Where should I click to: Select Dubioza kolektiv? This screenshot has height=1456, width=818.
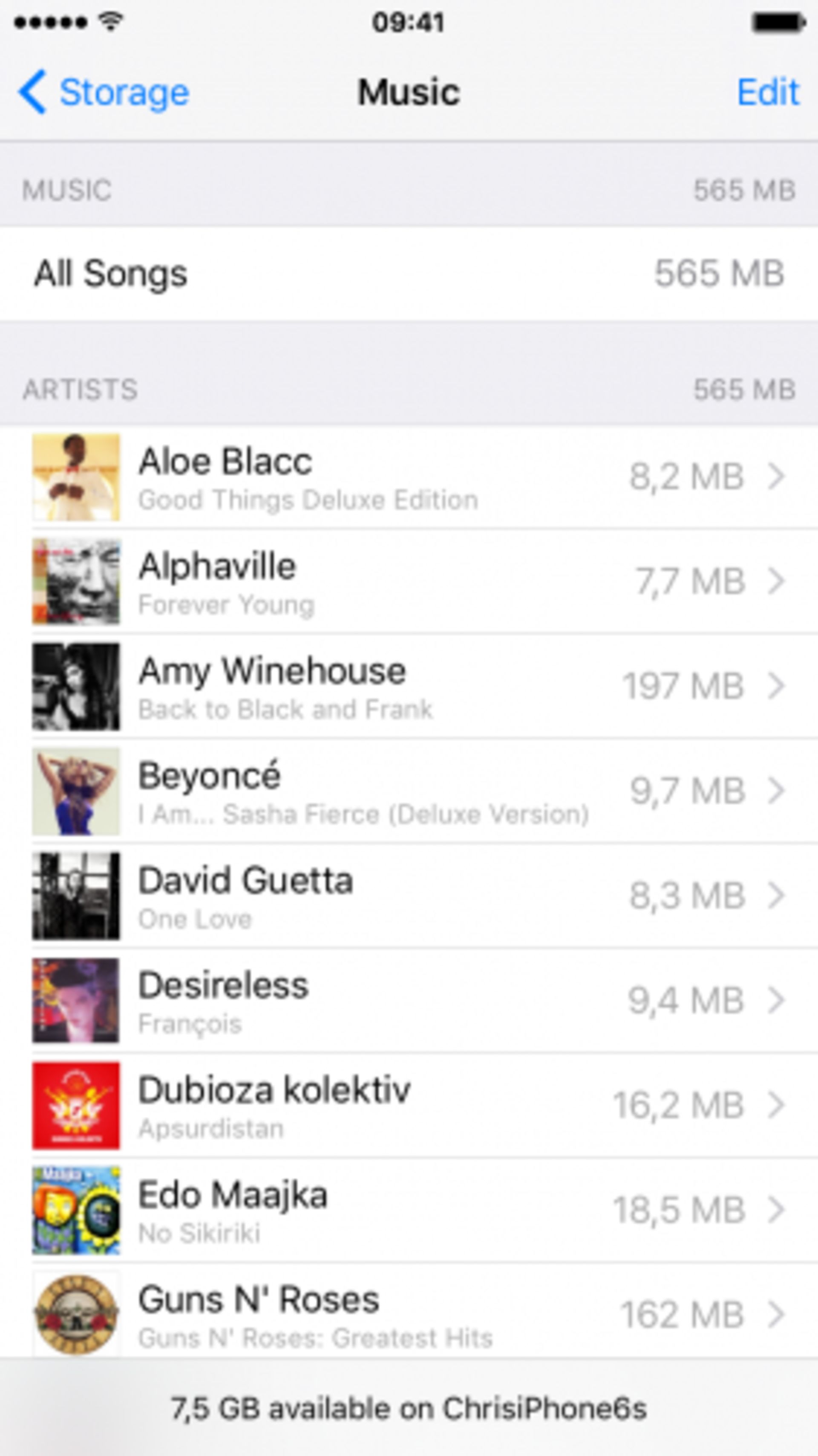coord(409,1105)
